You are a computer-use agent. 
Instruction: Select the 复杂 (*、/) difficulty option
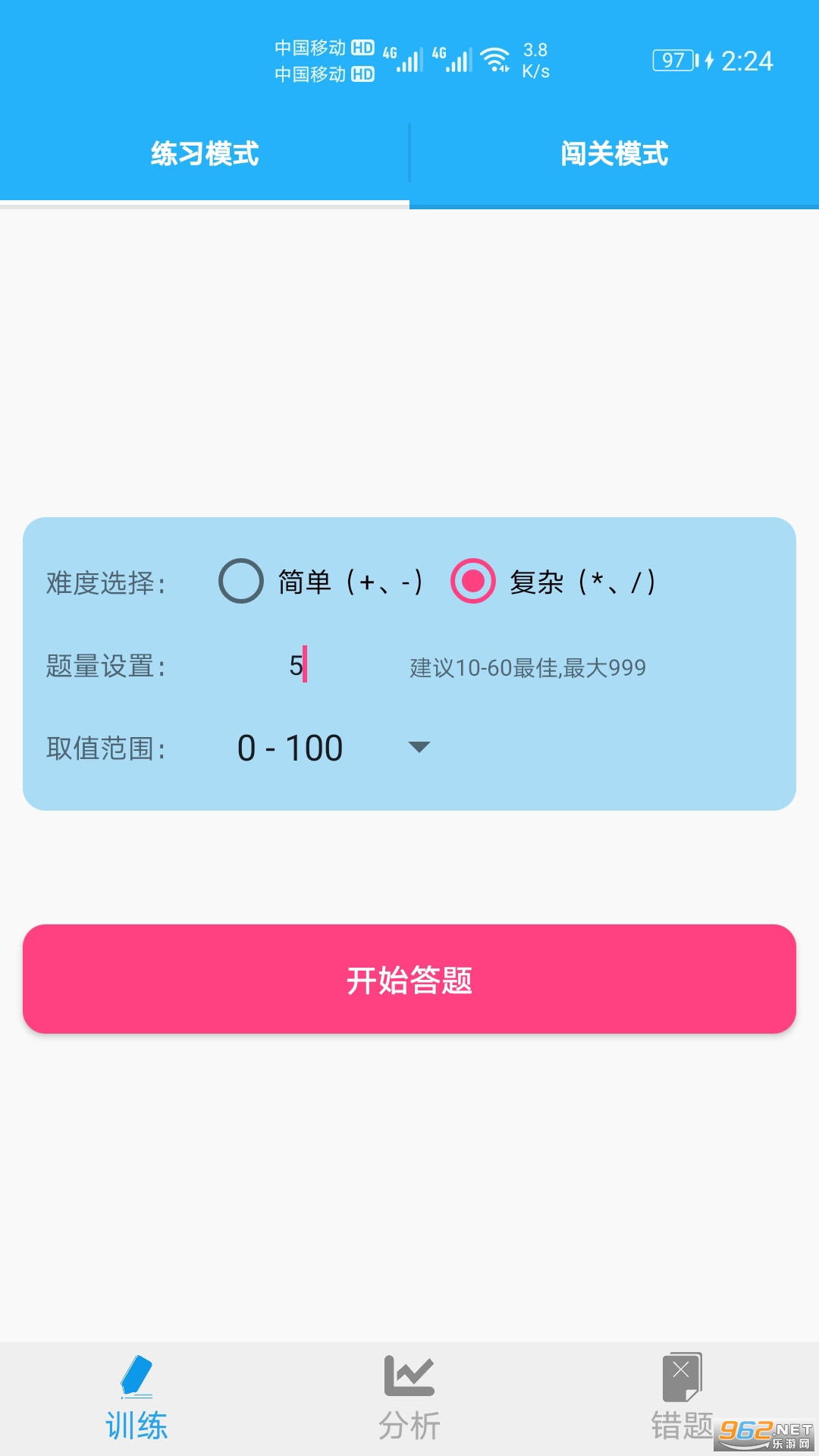click(473, 582)
